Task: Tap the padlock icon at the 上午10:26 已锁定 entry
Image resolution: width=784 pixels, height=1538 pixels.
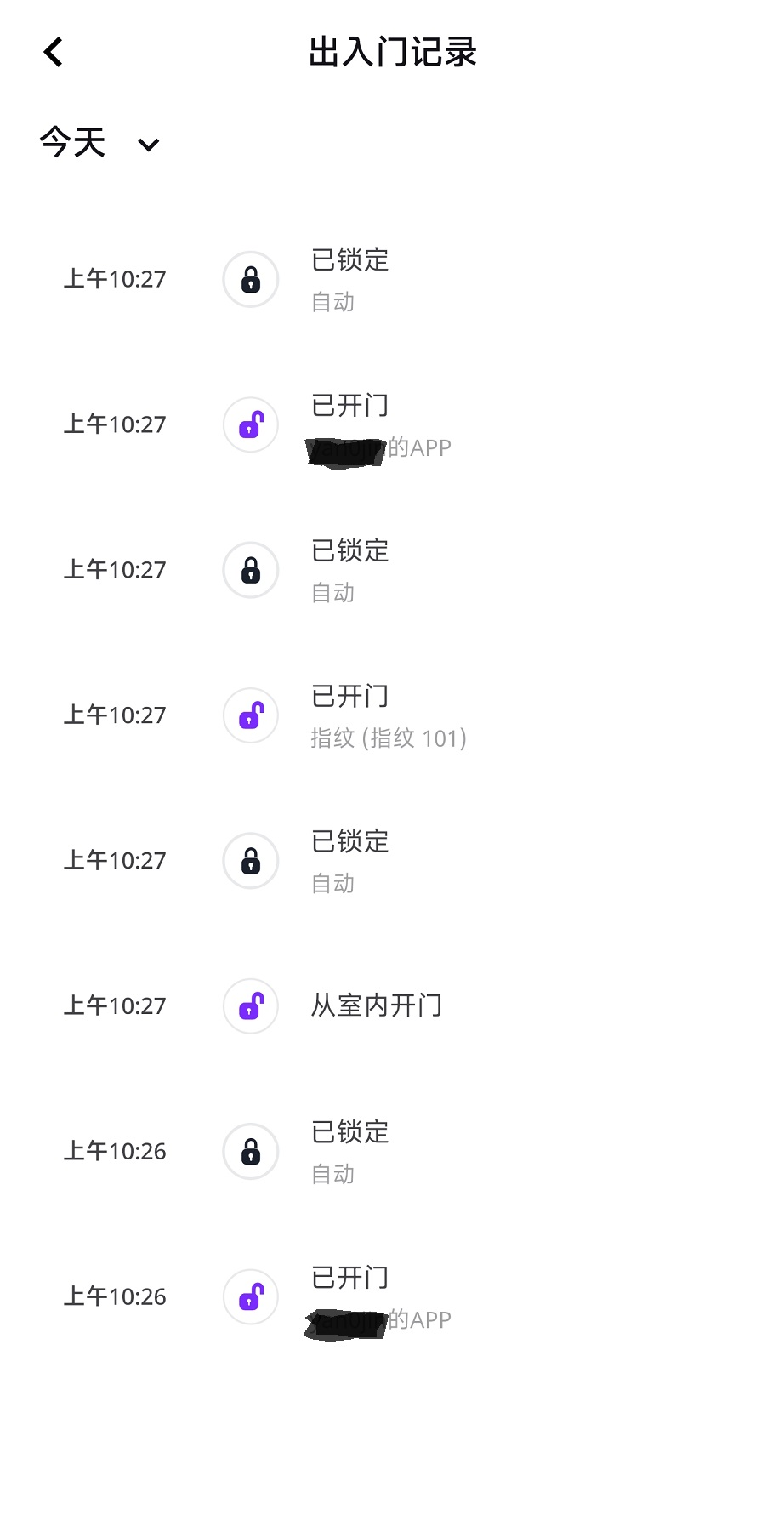Action: pos(250,1152)
